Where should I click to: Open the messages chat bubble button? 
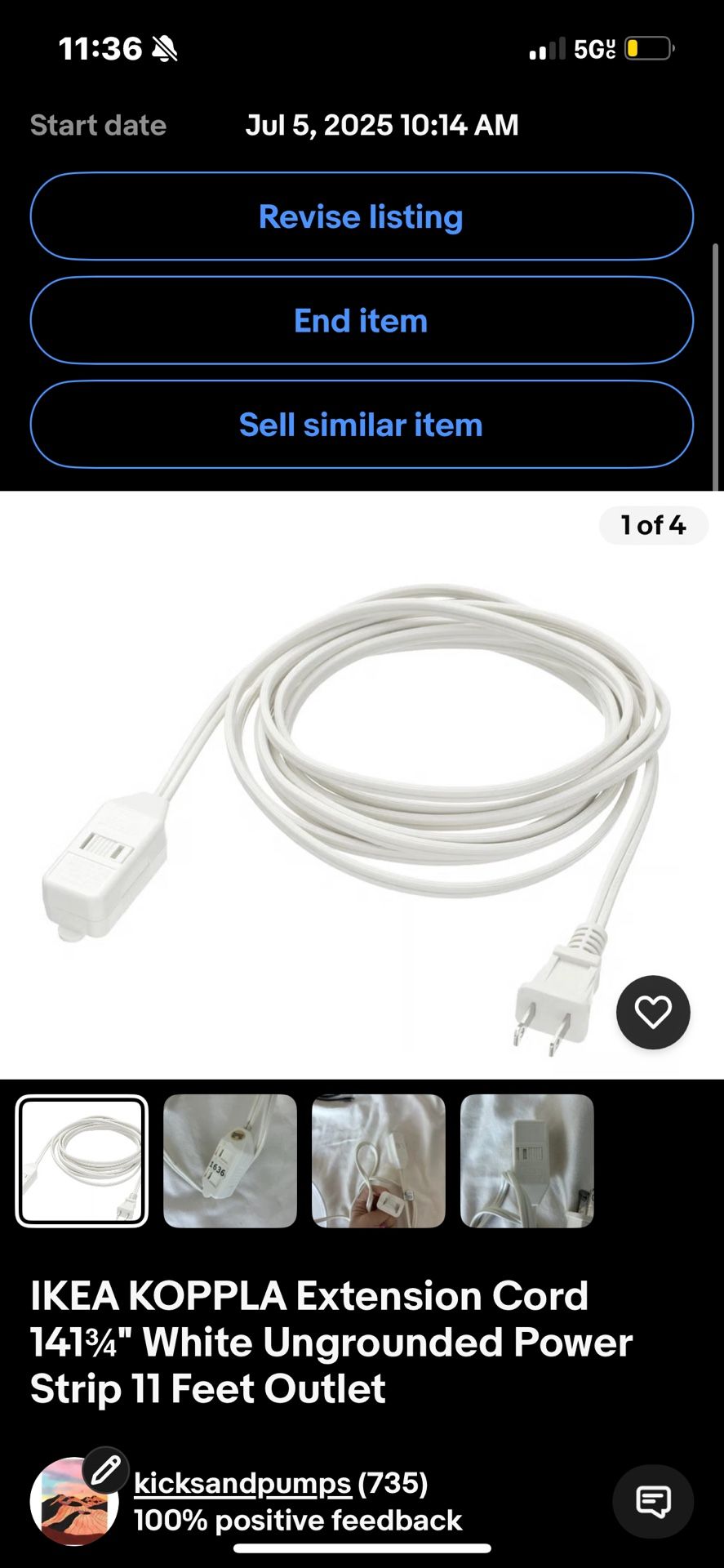[653, 1501]
